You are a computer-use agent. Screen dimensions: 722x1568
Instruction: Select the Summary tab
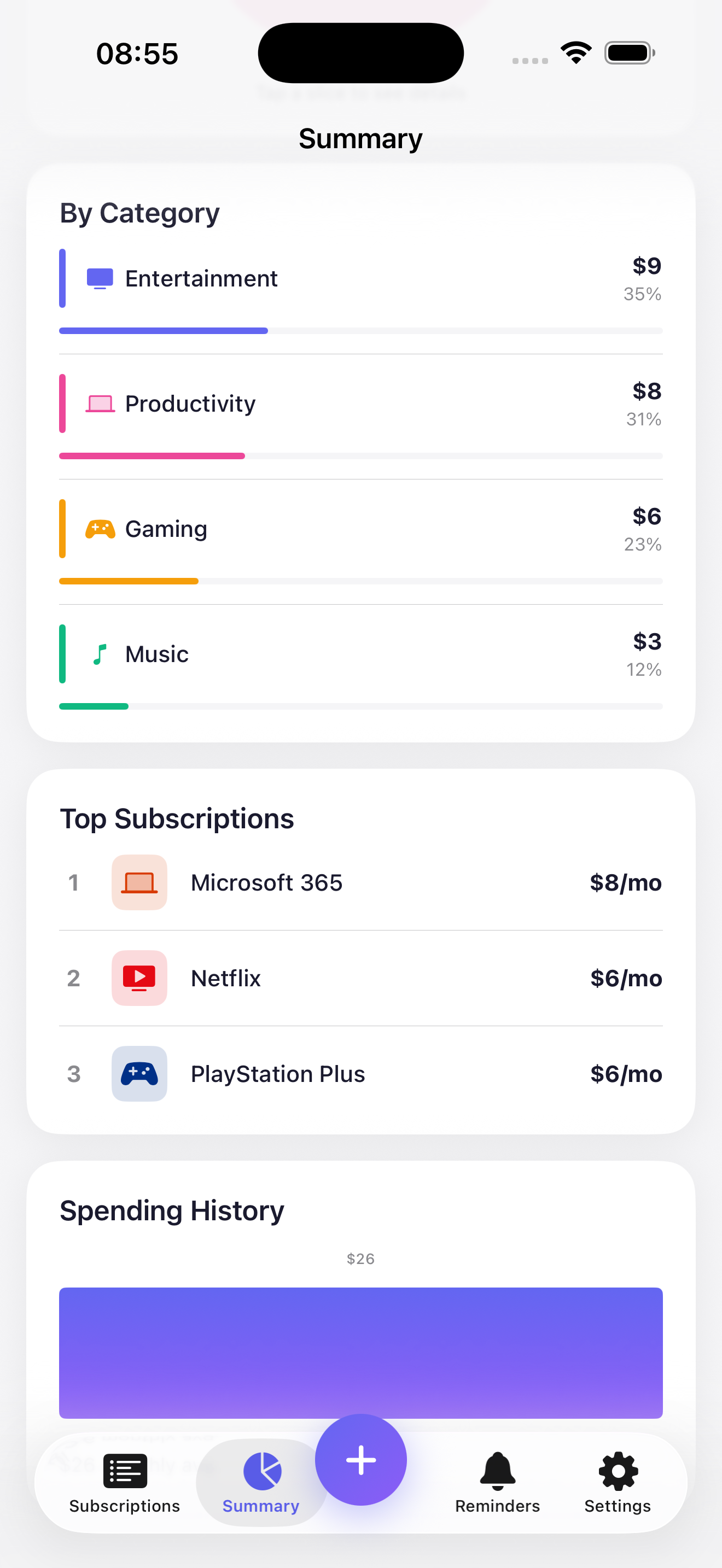point(261,1482)
